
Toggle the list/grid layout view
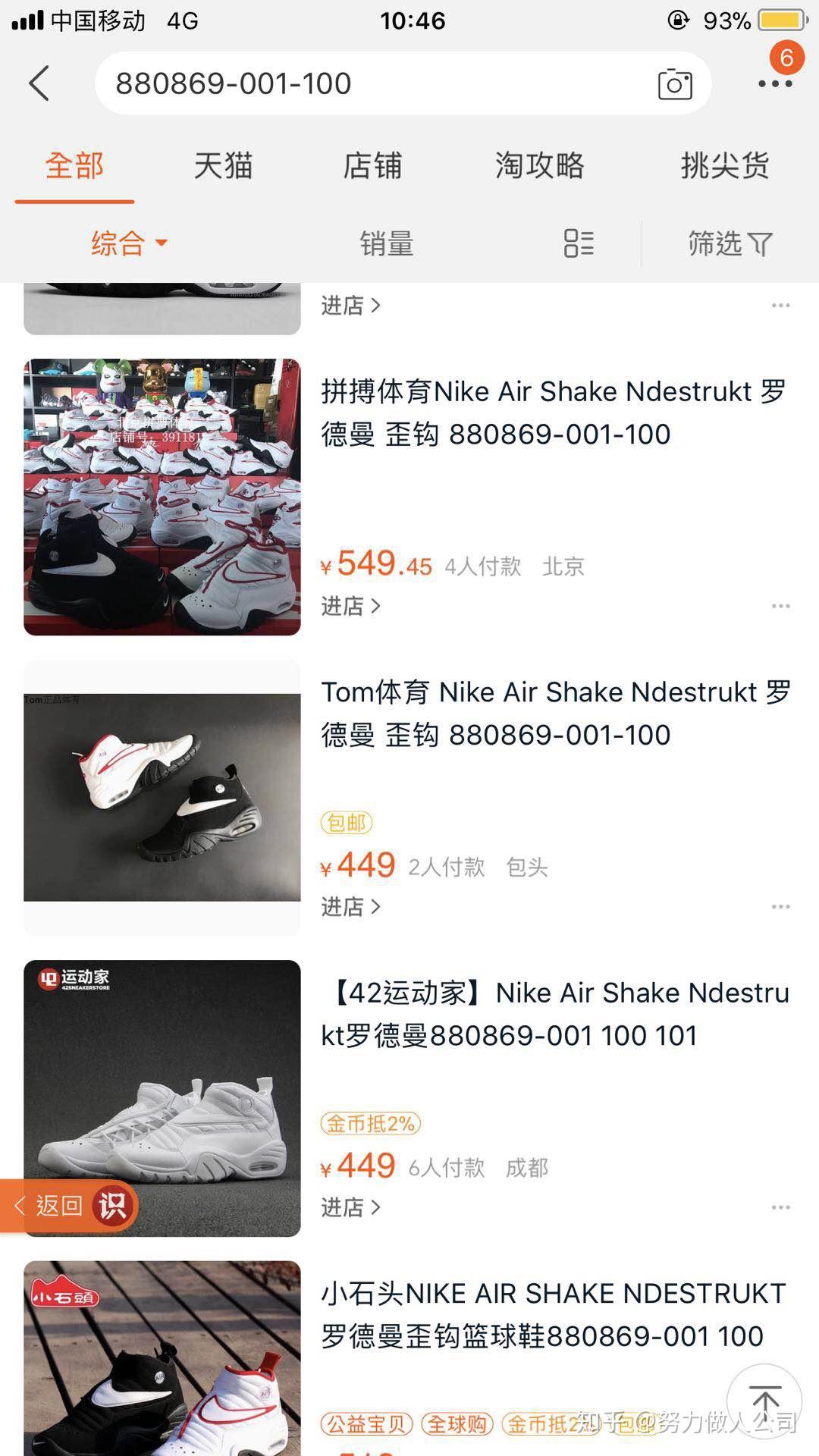579,243
